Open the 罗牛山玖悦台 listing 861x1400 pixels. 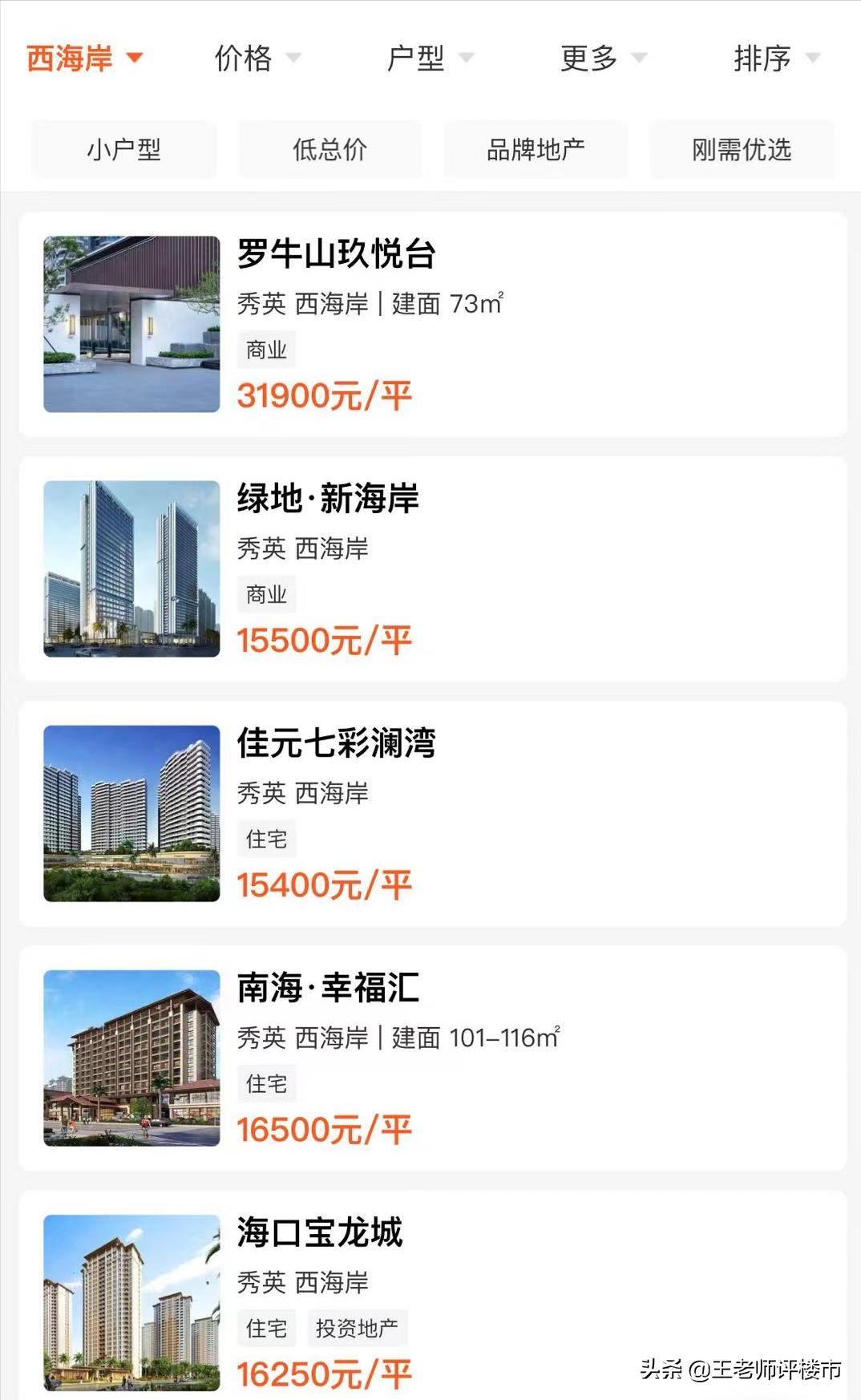pyautogui.click(x=433, y=324)
